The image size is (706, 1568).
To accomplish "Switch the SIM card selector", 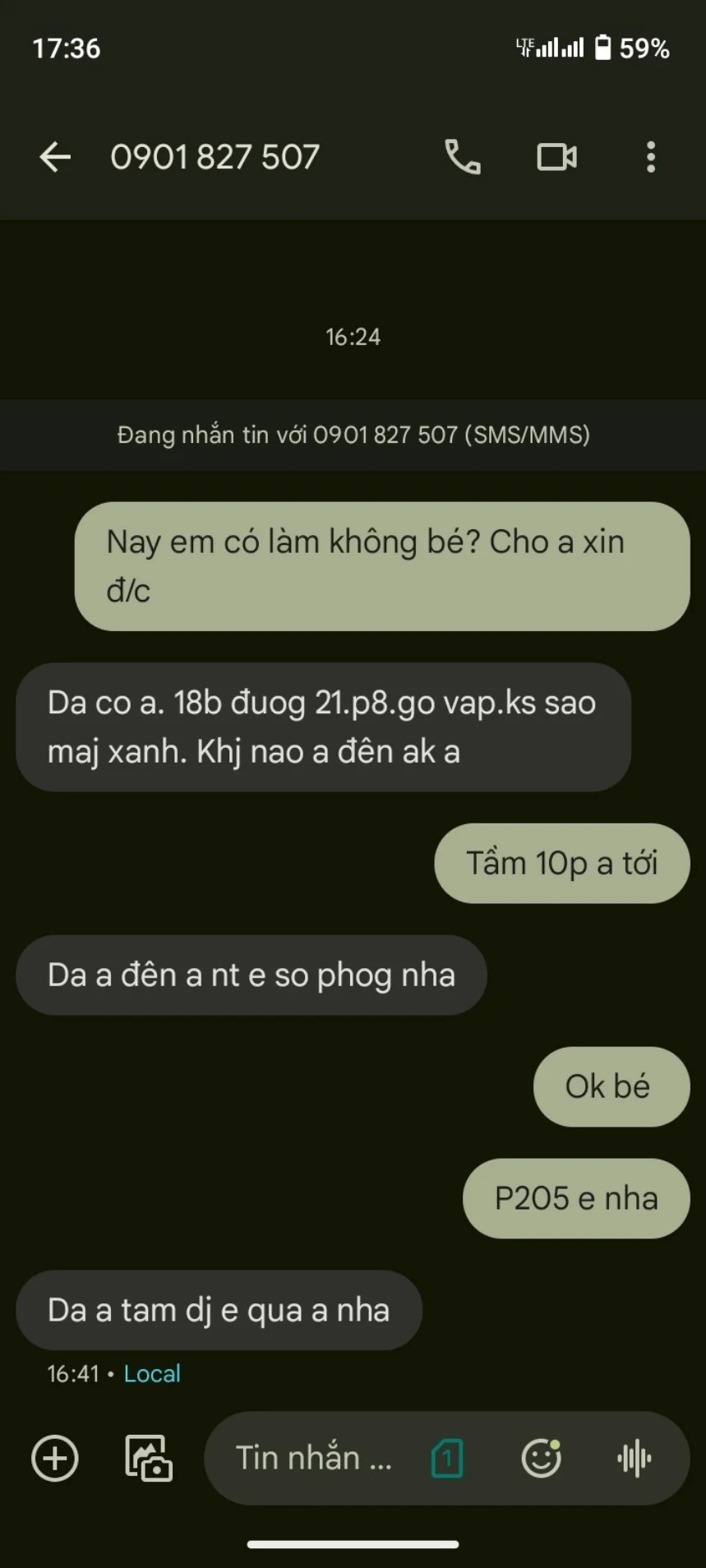I will click(447, 1459).
